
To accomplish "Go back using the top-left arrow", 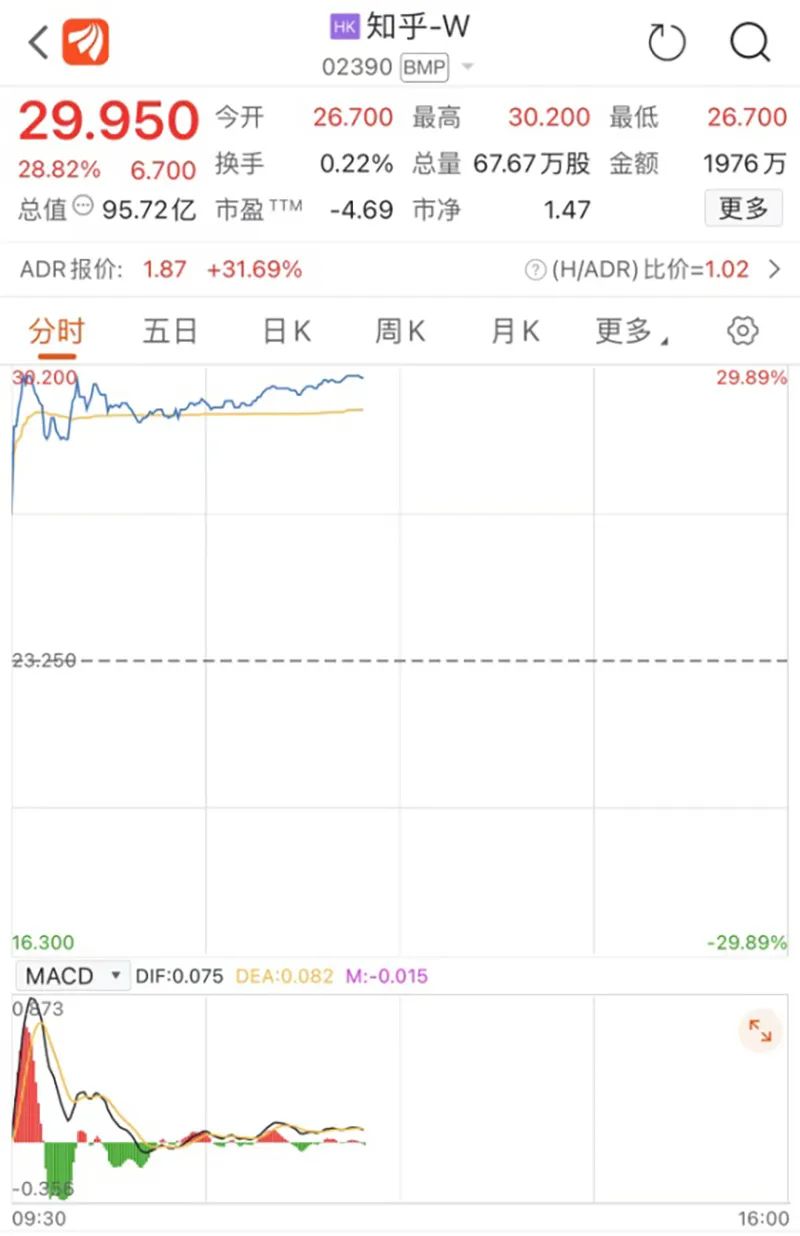I will click(38, 43).
